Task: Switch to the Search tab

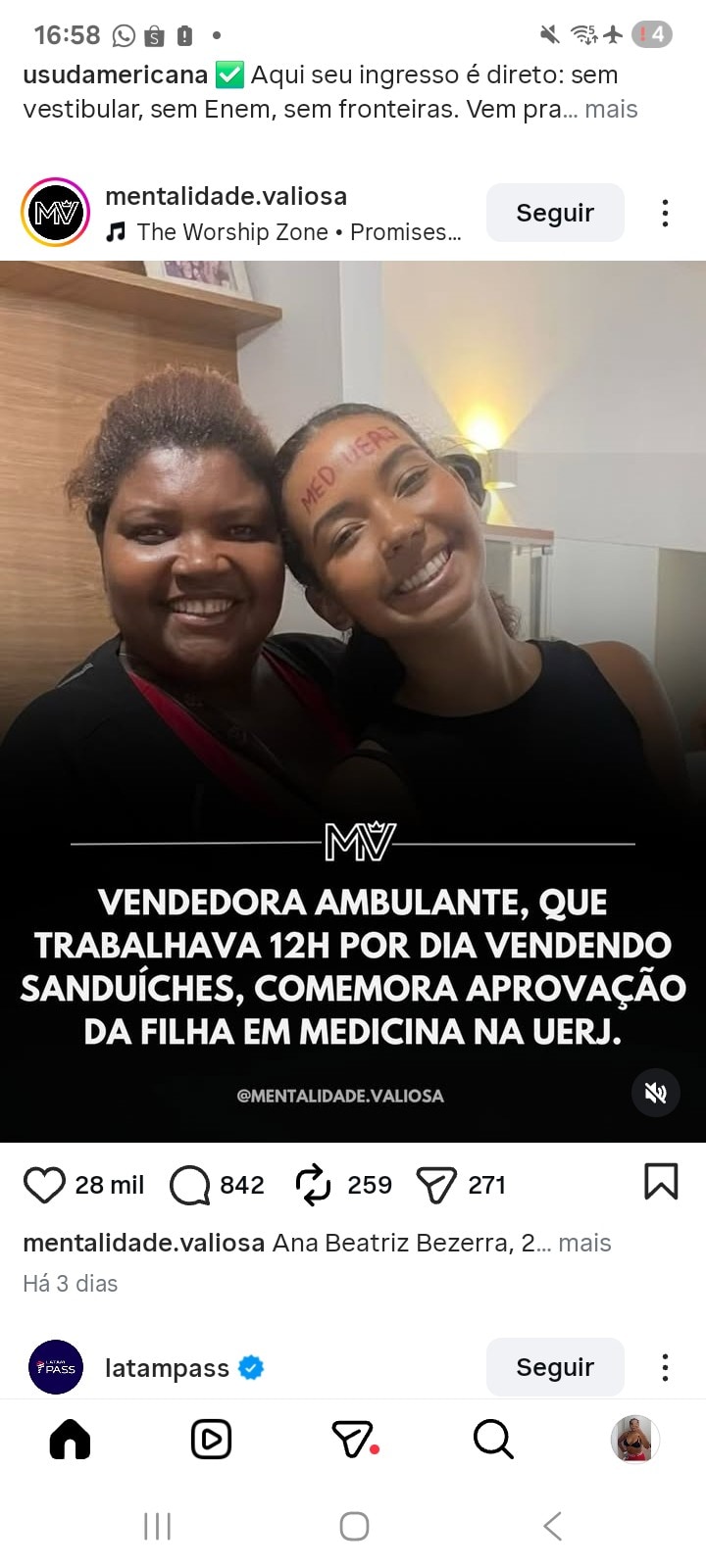Action: [493, 1440]
